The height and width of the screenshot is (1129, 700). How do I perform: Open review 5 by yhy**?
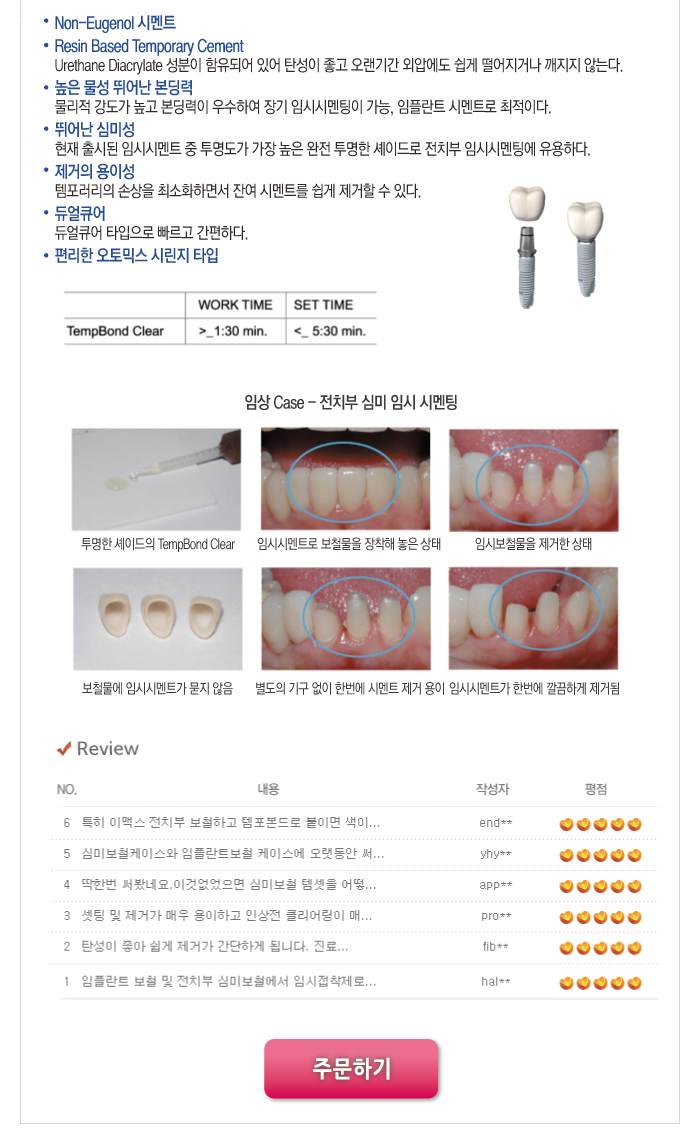(x=233, y=854)
